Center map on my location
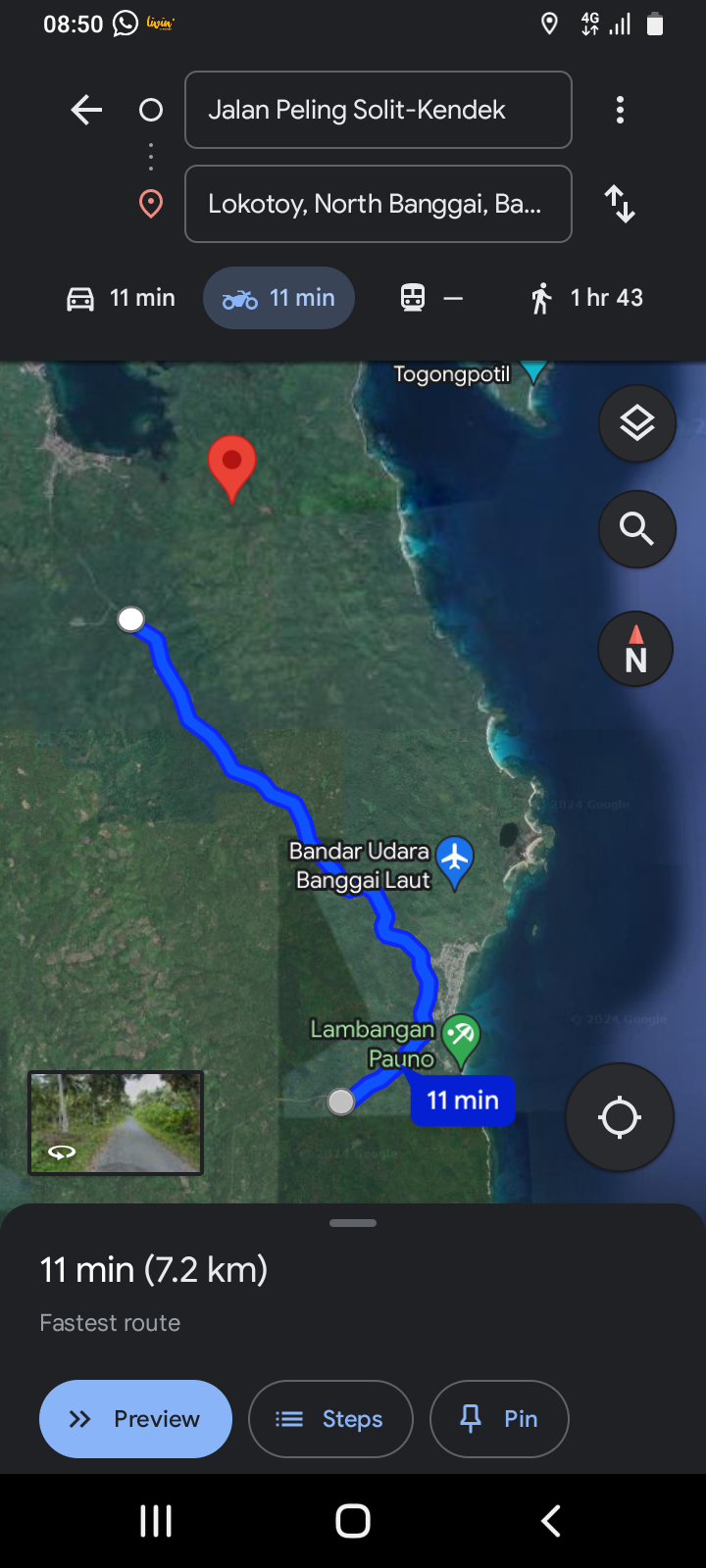Viewport: 706px width, 1568px height. click(620, 1117)
